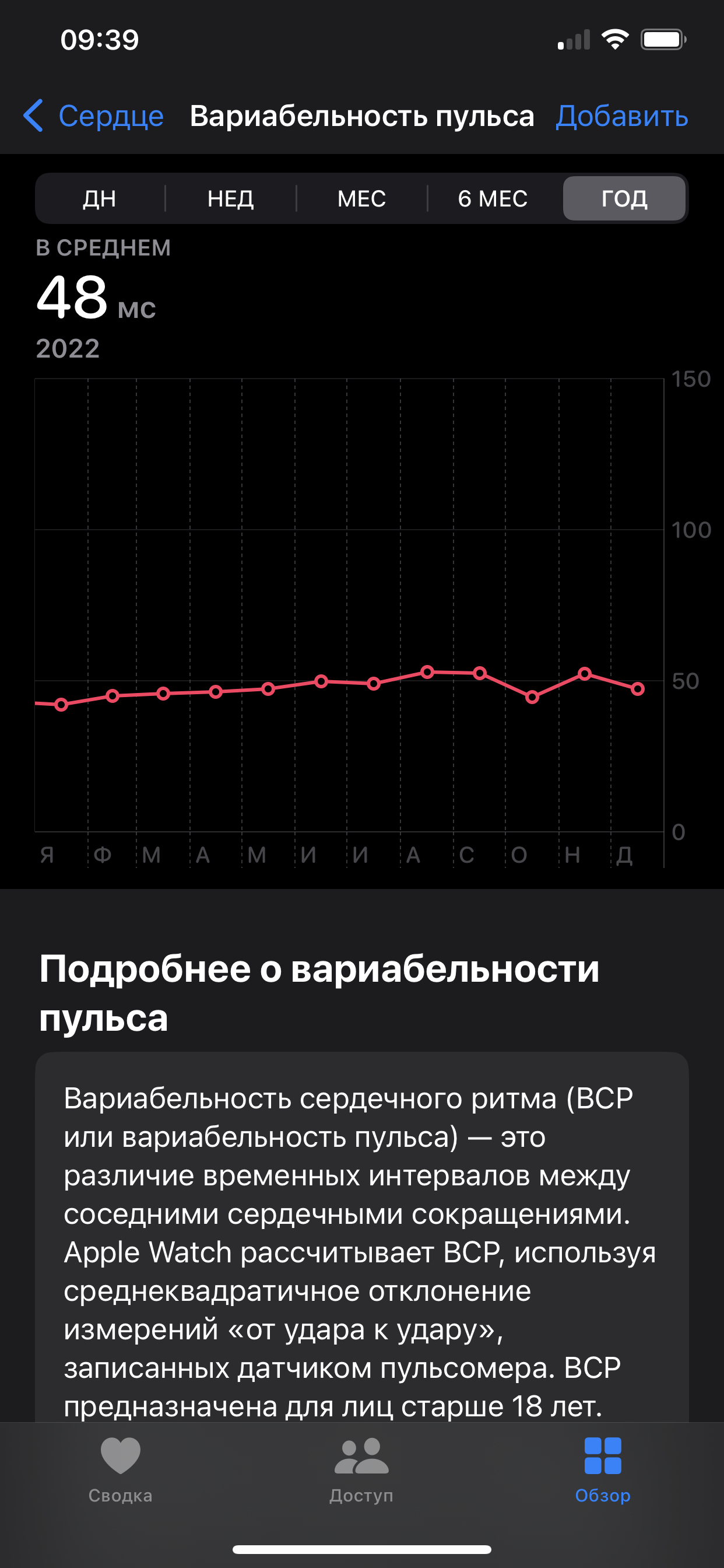
Task: Select the НЕД range
Action: point(231,198)
